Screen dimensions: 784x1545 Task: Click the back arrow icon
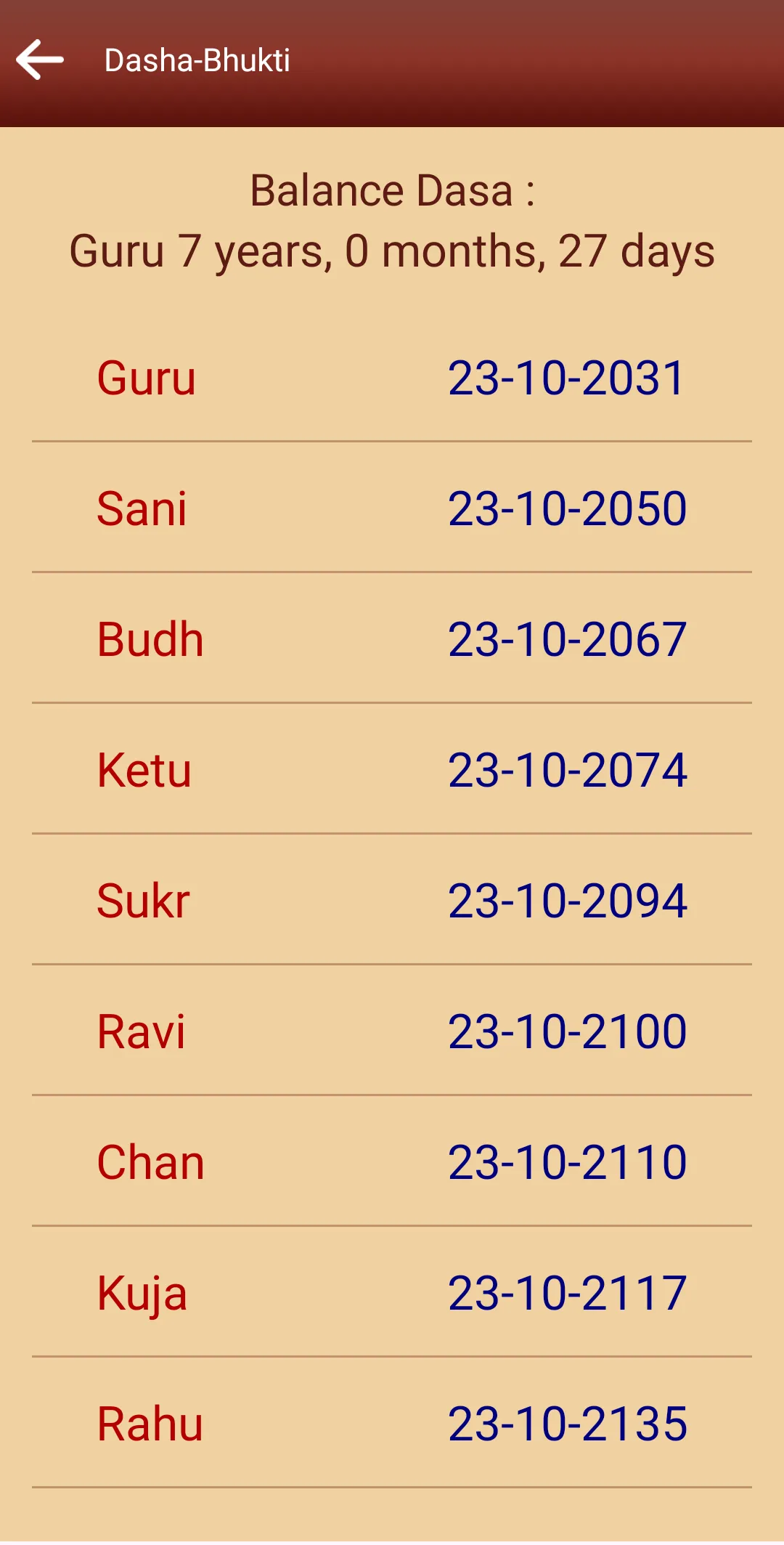[40, 60]
